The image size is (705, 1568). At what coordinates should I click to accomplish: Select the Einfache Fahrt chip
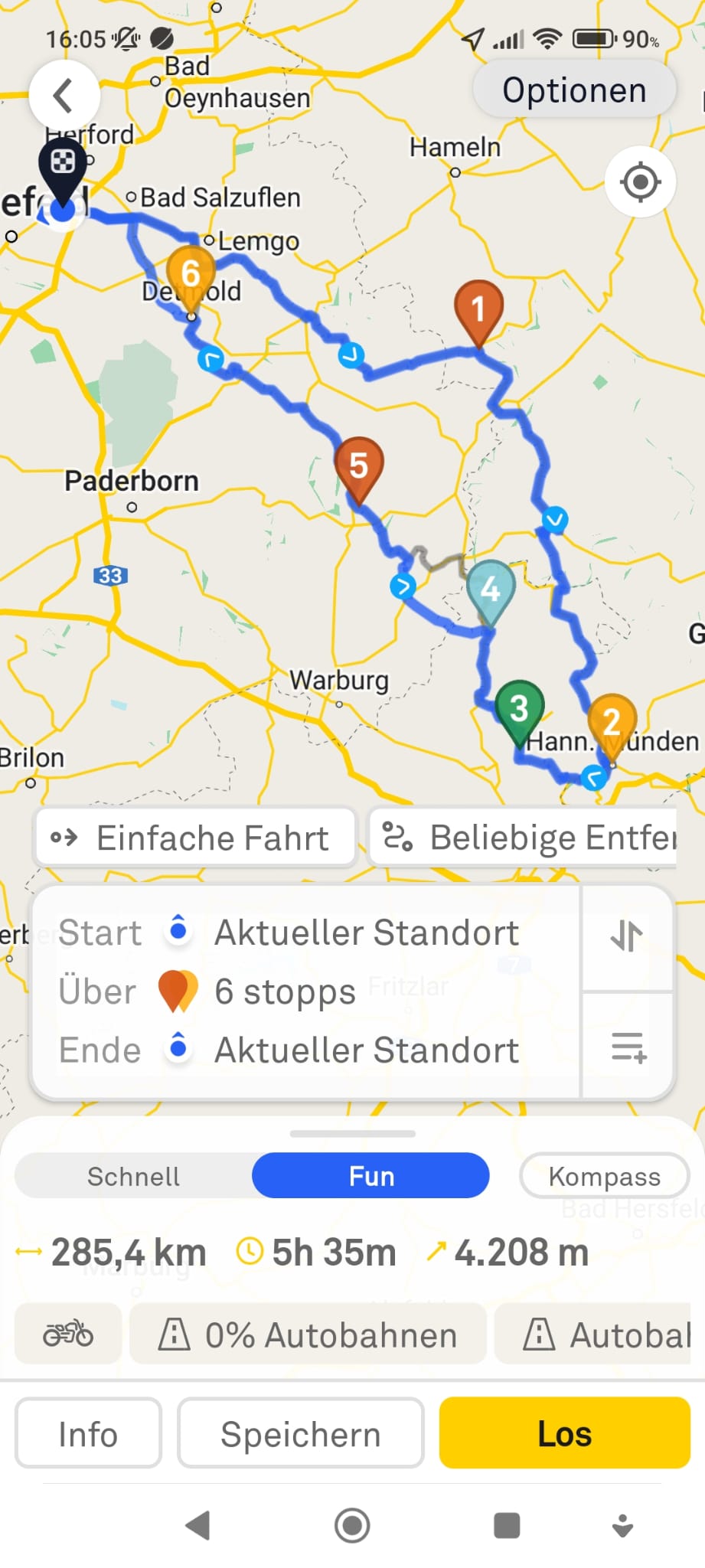(x=196, y=838)
